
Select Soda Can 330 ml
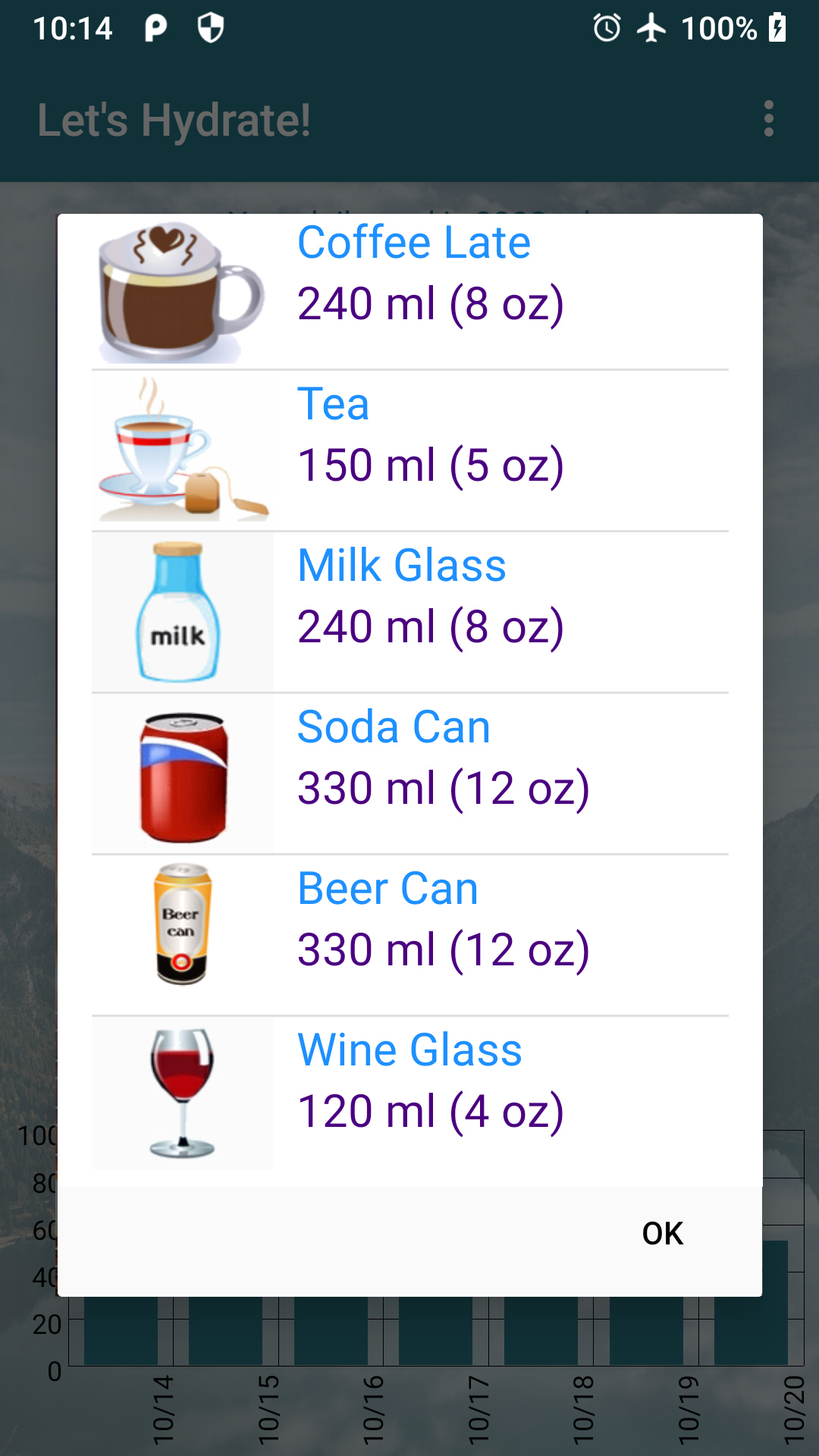point(409,773)
